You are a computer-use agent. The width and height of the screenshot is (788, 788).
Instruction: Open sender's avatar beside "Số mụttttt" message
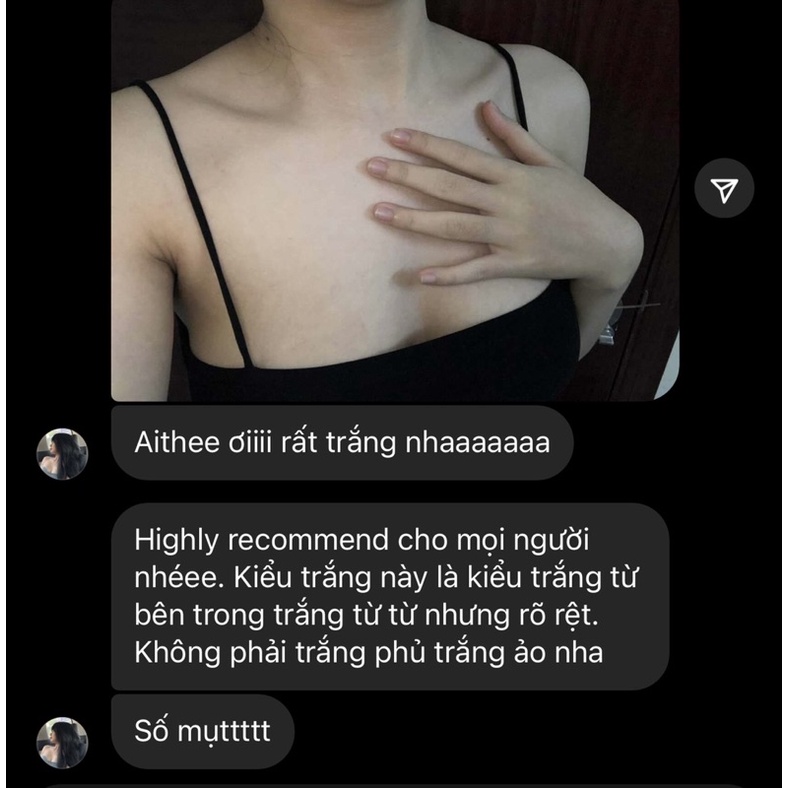tap(62, 742)
